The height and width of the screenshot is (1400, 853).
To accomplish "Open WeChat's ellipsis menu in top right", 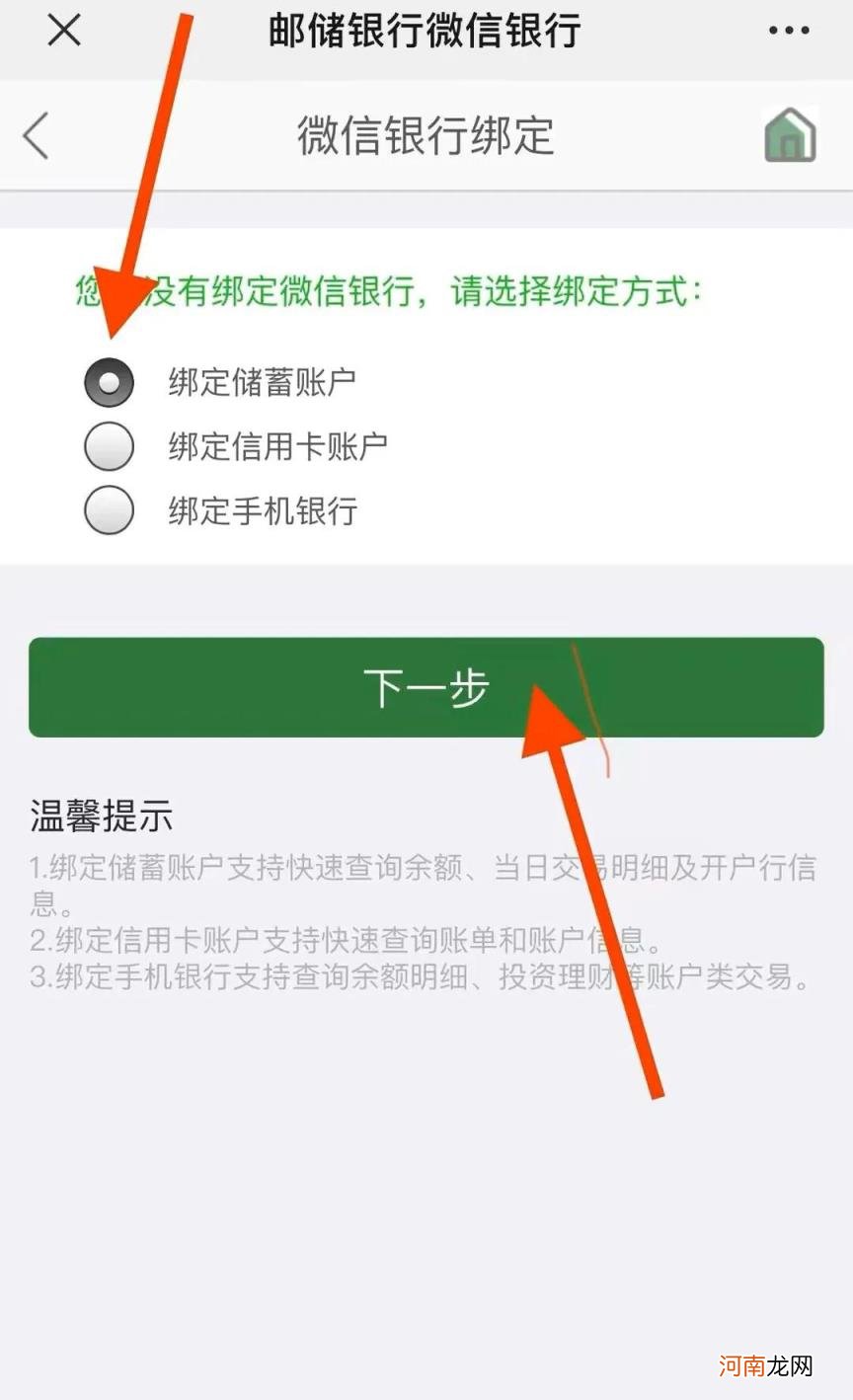I will 787,30.
